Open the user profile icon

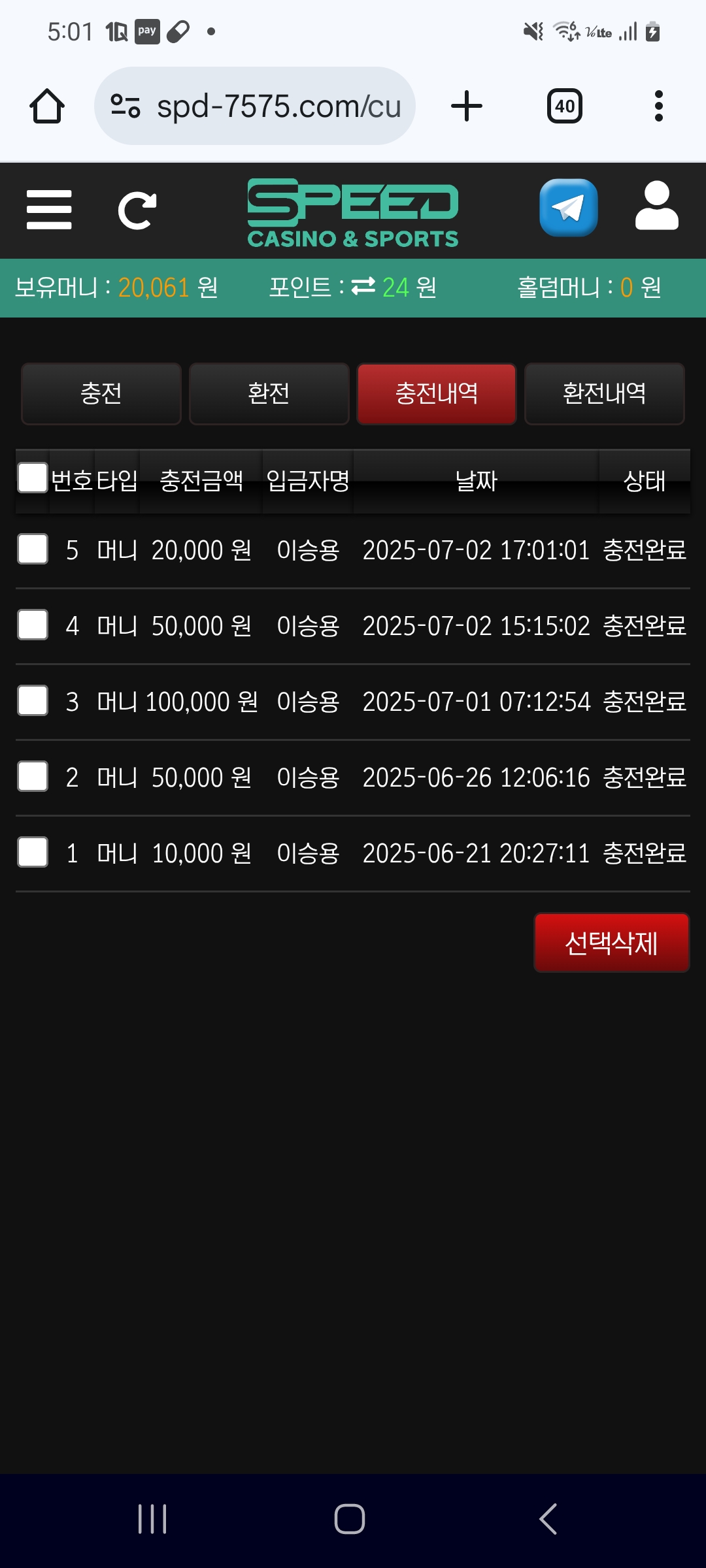(656, 206)
